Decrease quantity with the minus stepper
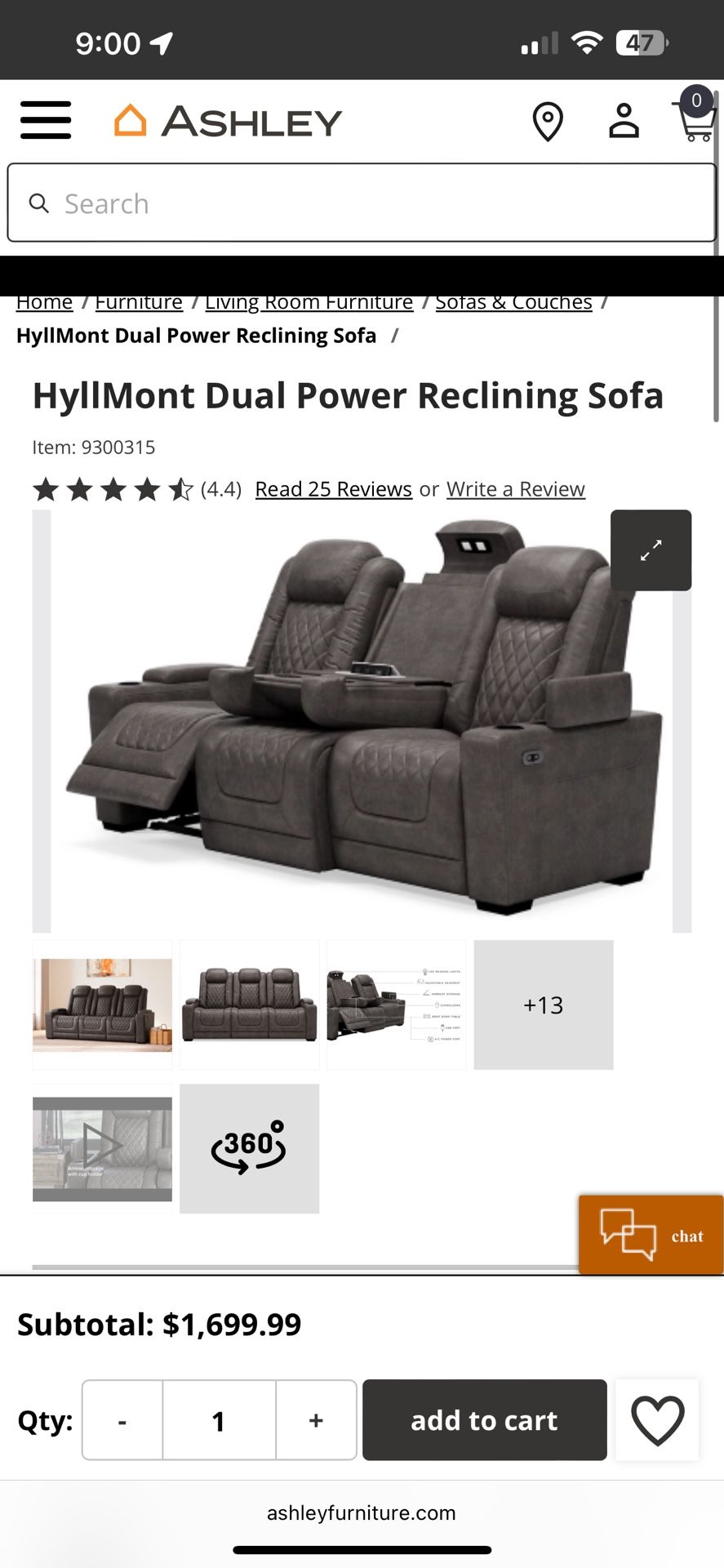The width and height of the screenshot is (724, 1568). tap(121, 1419)
